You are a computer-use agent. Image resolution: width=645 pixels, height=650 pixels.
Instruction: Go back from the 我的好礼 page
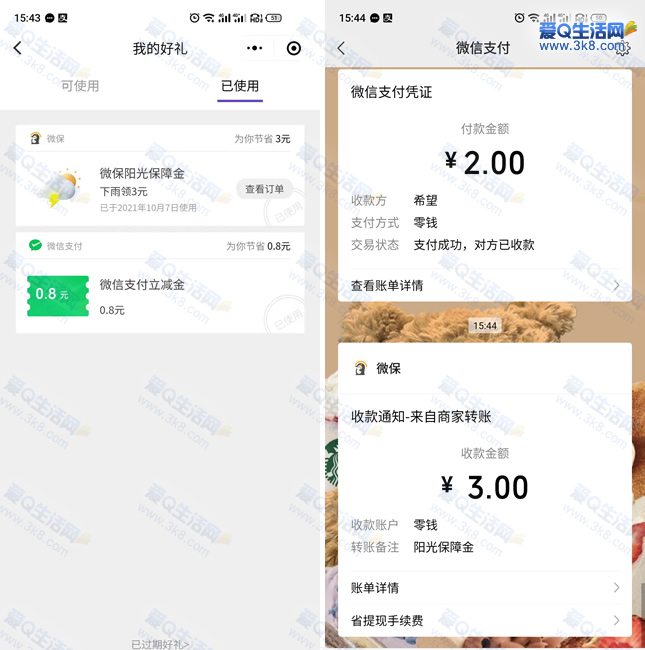click(17, 48)
